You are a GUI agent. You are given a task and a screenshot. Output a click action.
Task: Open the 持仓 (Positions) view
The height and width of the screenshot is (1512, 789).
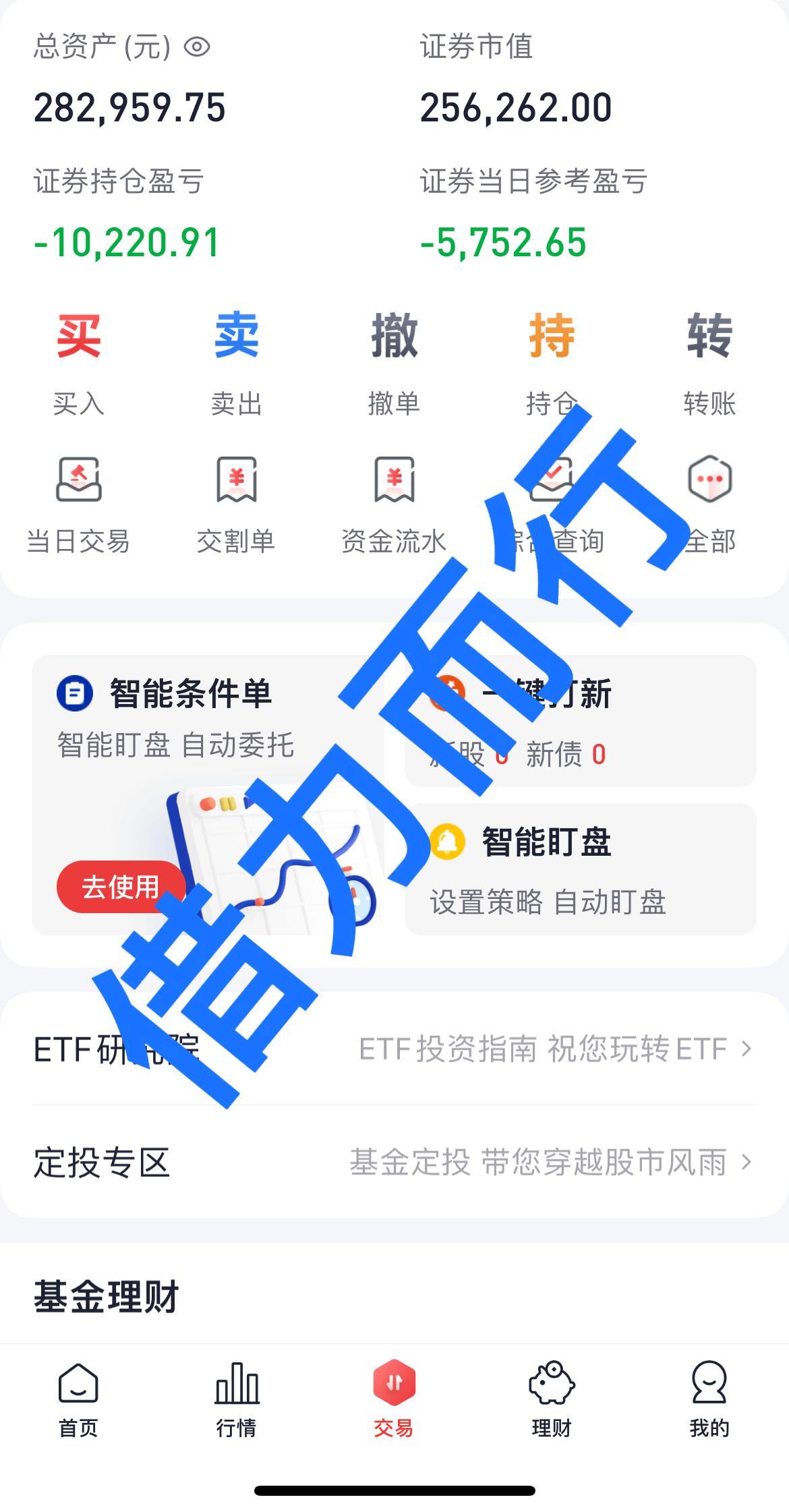point(552,364)
